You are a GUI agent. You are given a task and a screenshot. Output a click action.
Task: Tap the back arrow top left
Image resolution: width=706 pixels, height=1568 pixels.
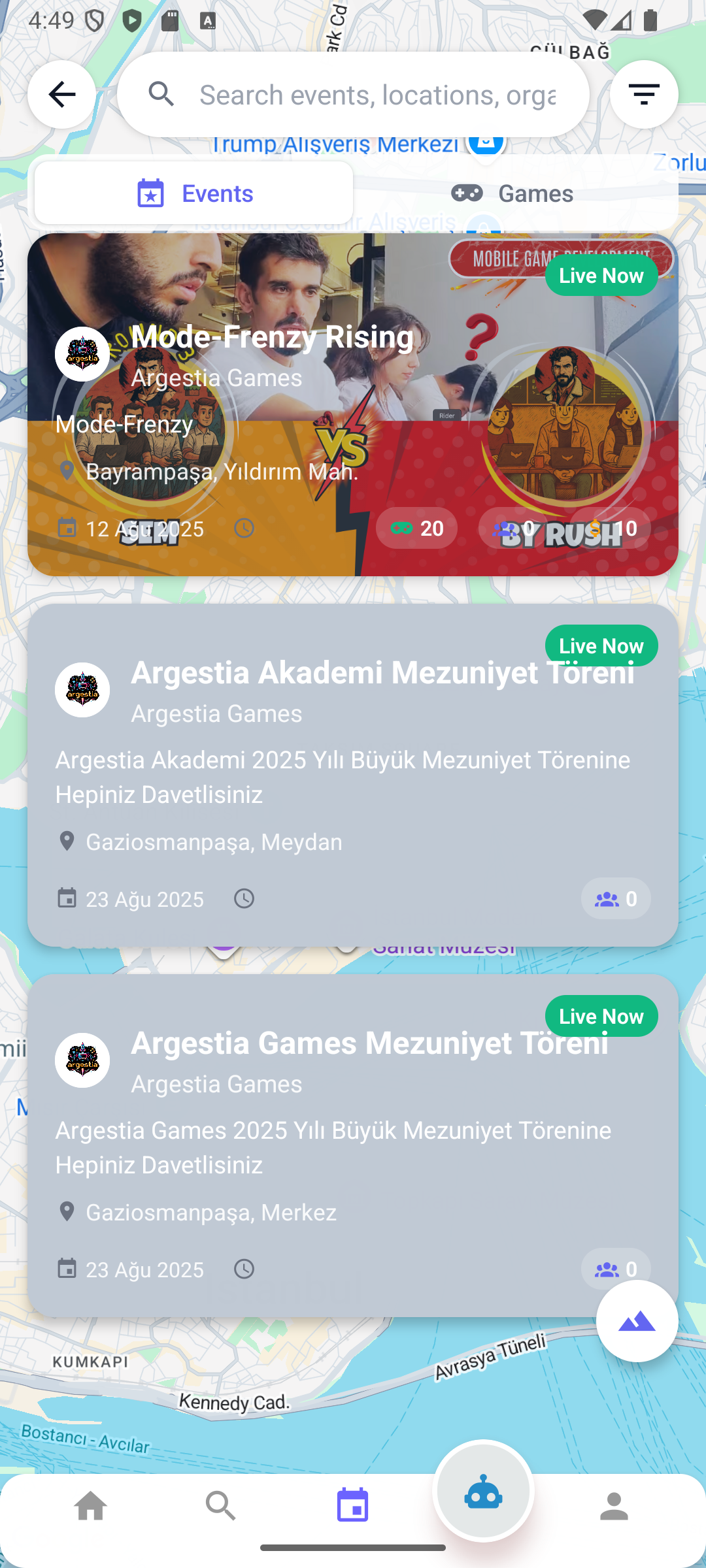61,93
